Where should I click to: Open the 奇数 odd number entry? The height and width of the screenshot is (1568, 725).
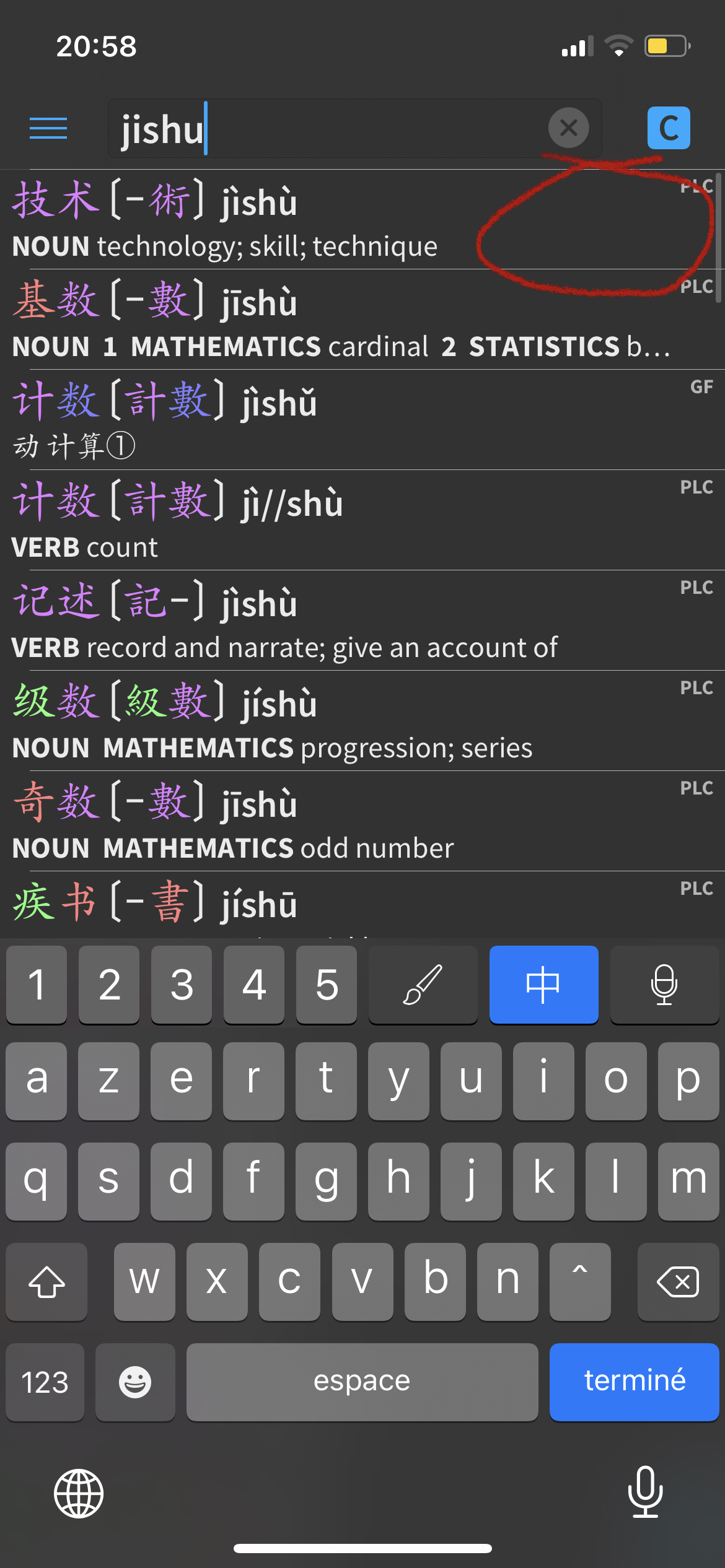pos(362,822)
